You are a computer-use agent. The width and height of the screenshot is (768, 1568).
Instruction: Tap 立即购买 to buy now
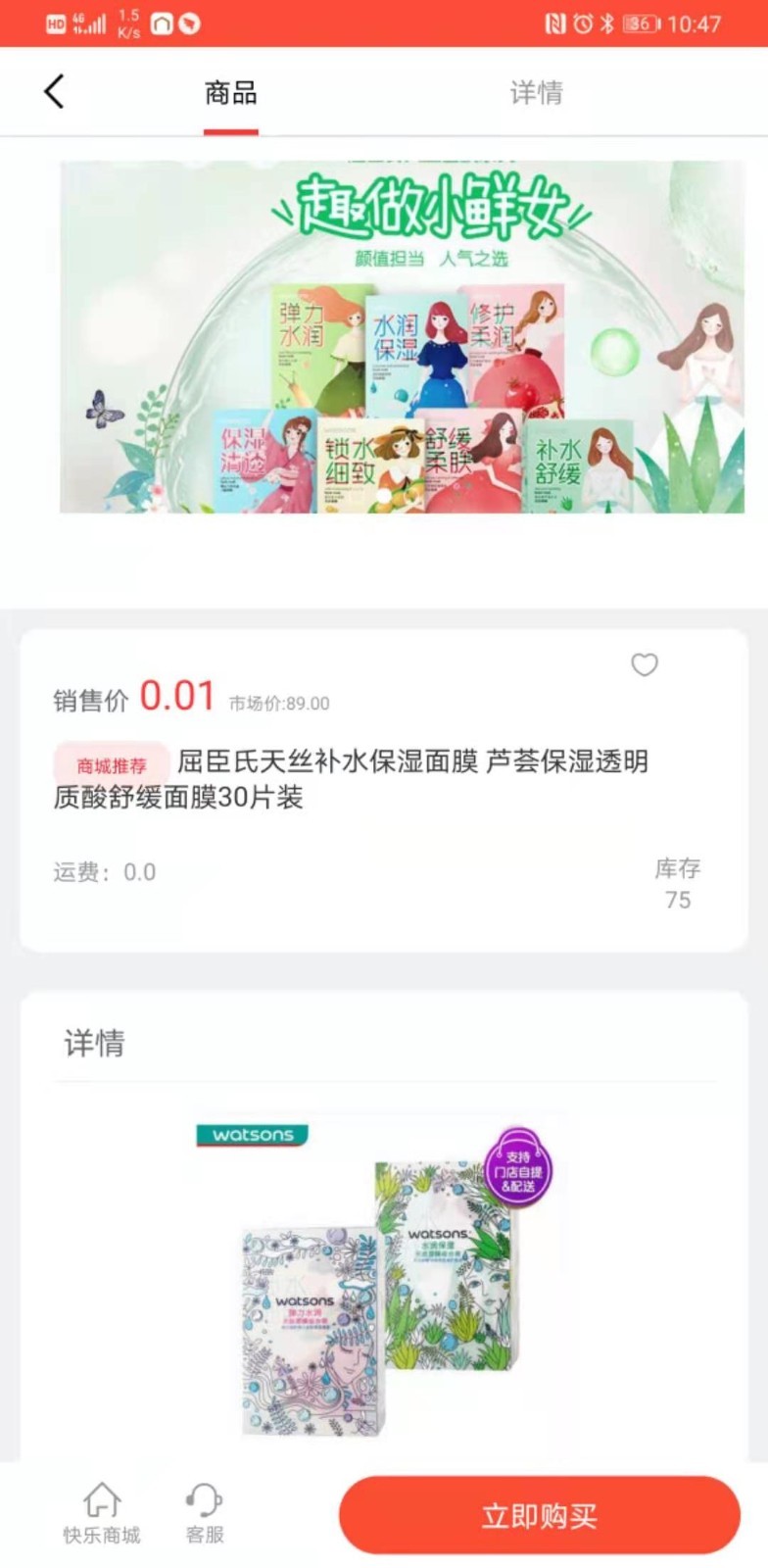(x=539, y=1515)
